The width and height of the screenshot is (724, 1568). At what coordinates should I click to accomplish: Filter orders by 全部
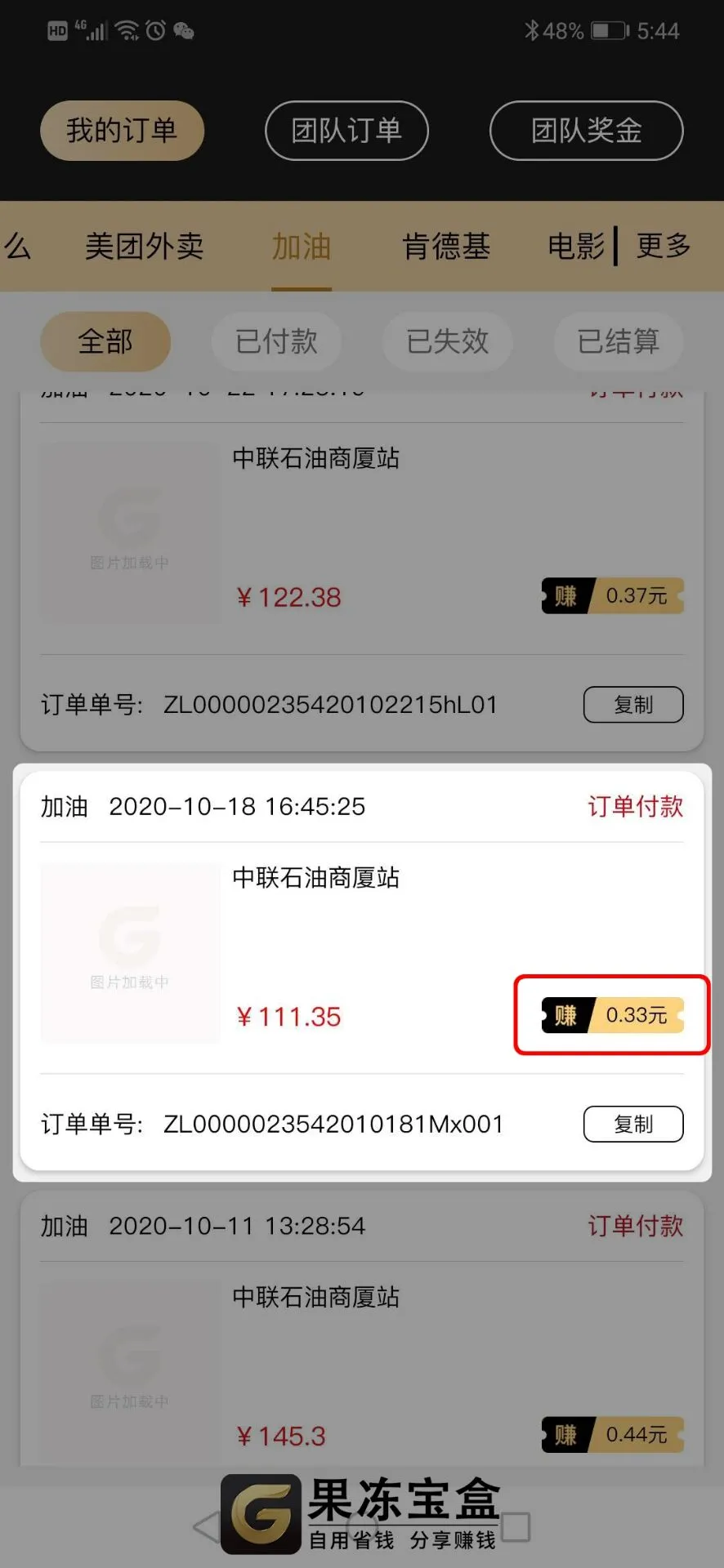(105, 341)
